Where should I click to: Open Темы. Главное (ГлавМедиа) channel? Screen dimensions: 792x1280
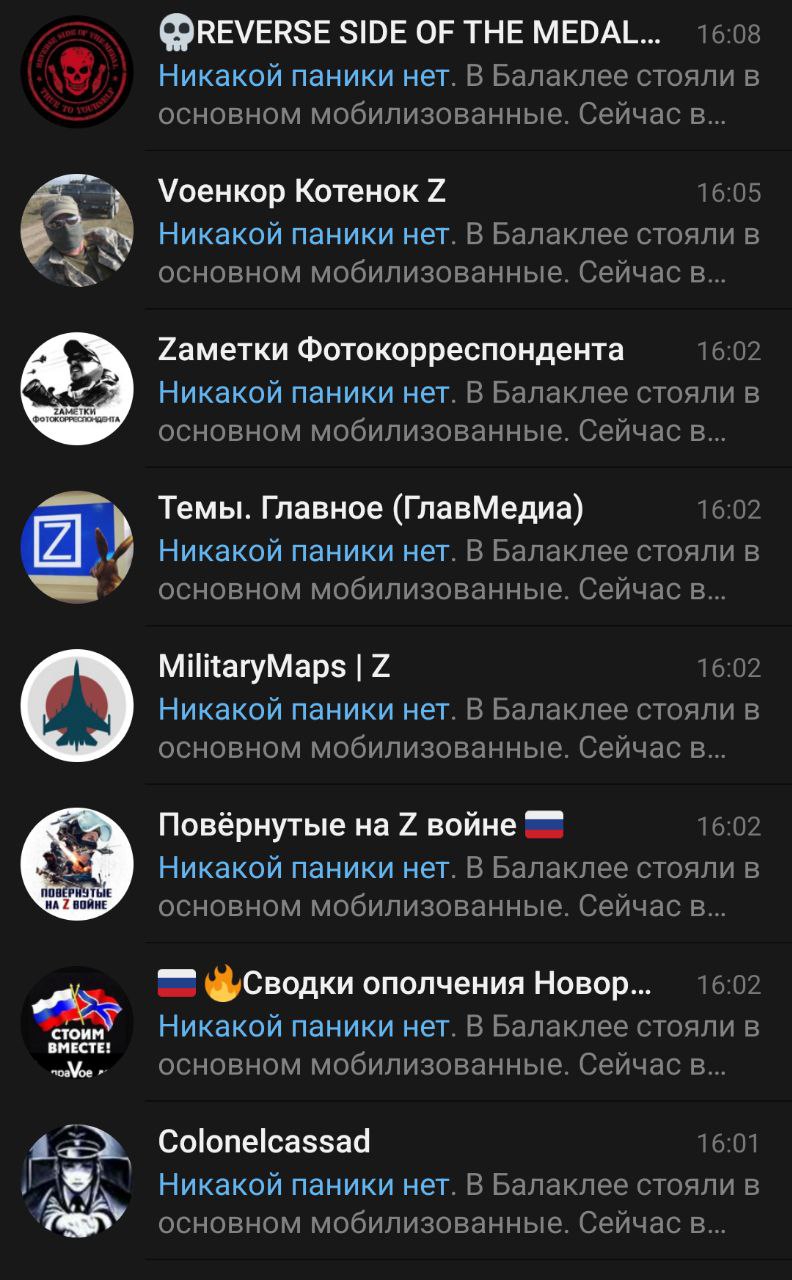click(396, 547)
